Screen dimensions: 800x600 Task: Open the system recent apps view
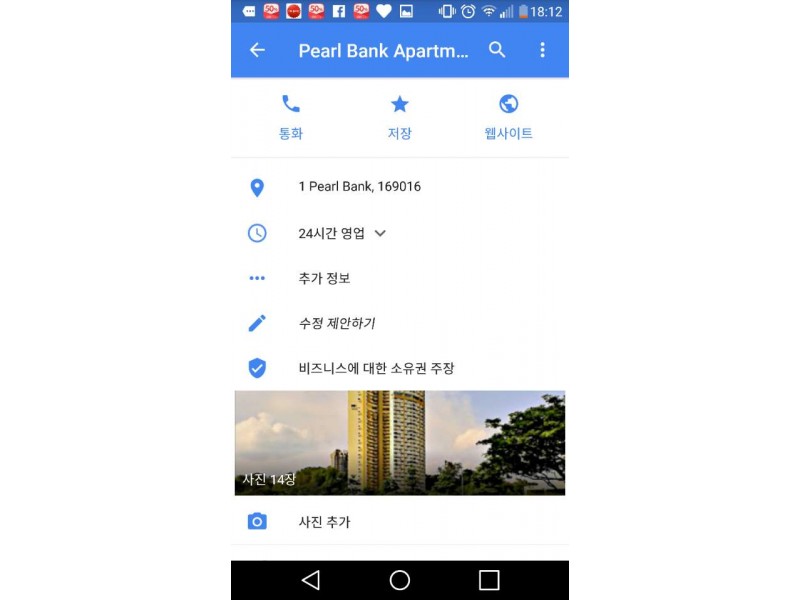point(489,580)
